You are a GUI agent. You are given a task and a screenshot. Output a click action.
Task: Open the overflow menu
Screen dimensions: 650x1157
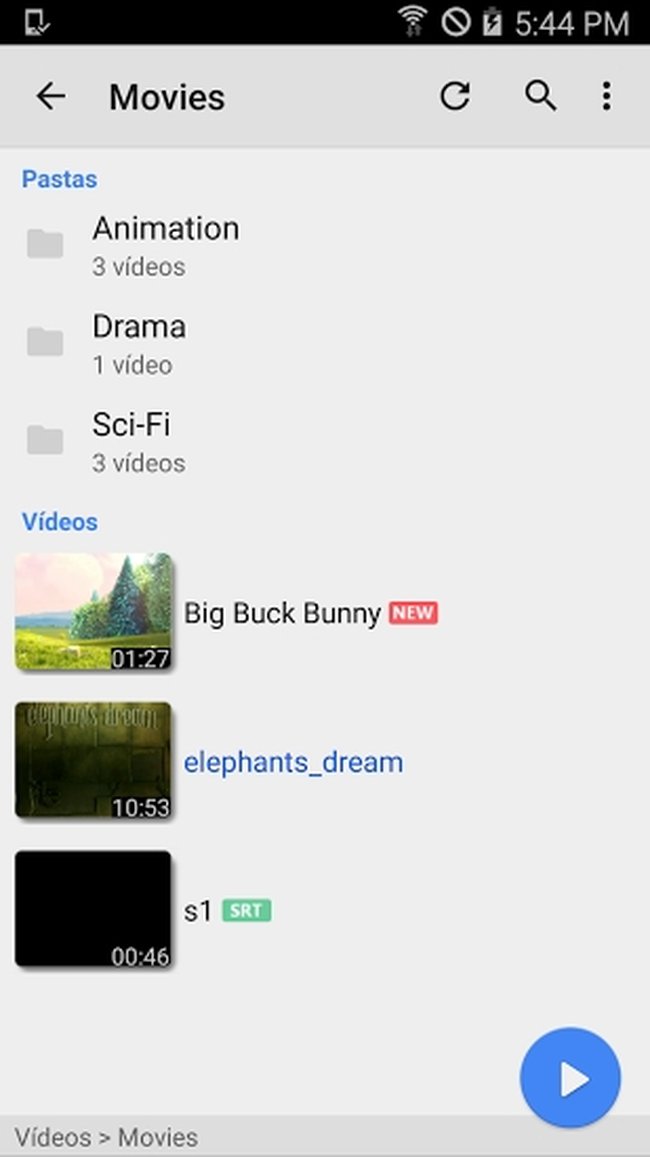click(606, 96)
